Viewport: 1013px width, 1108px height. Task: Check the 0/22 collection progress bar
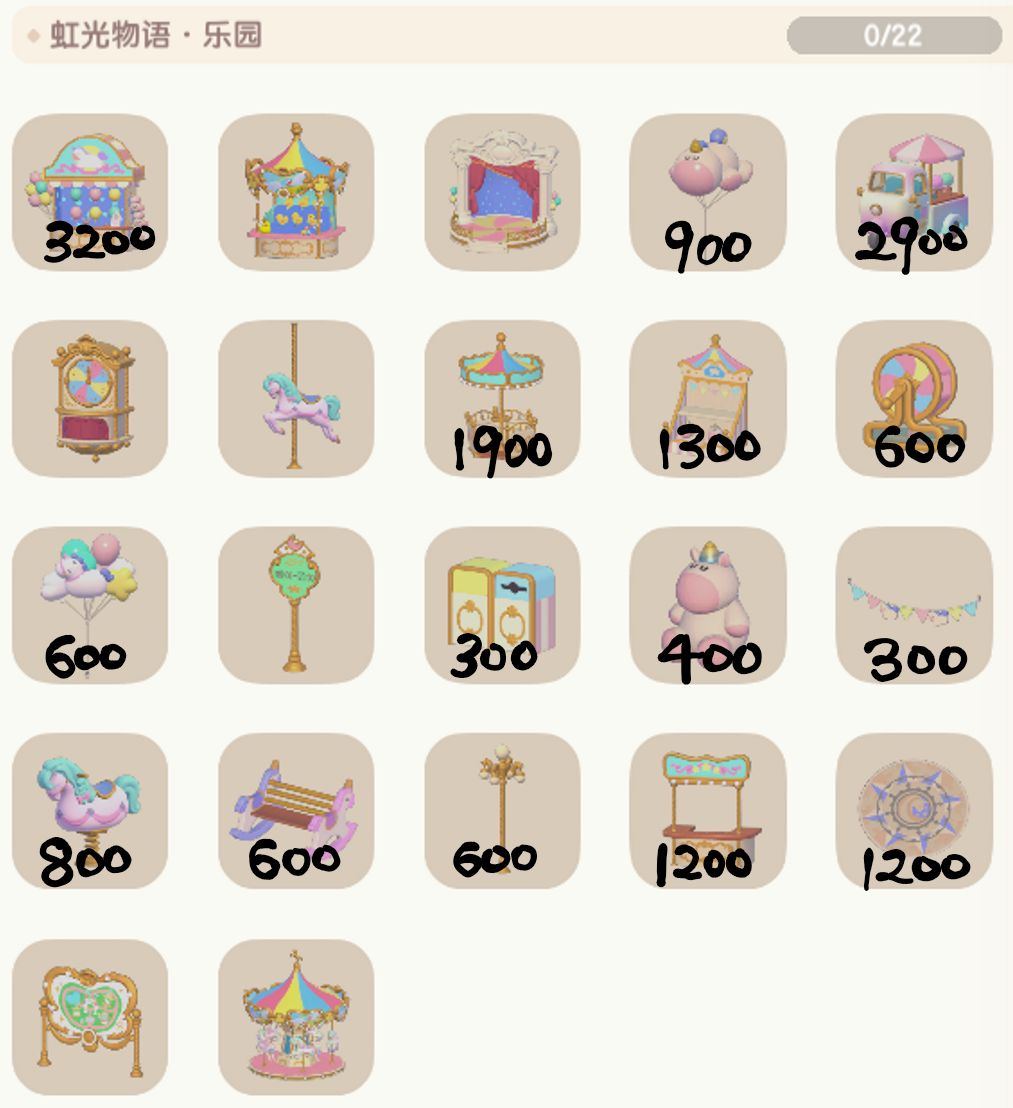click(893, 36)
